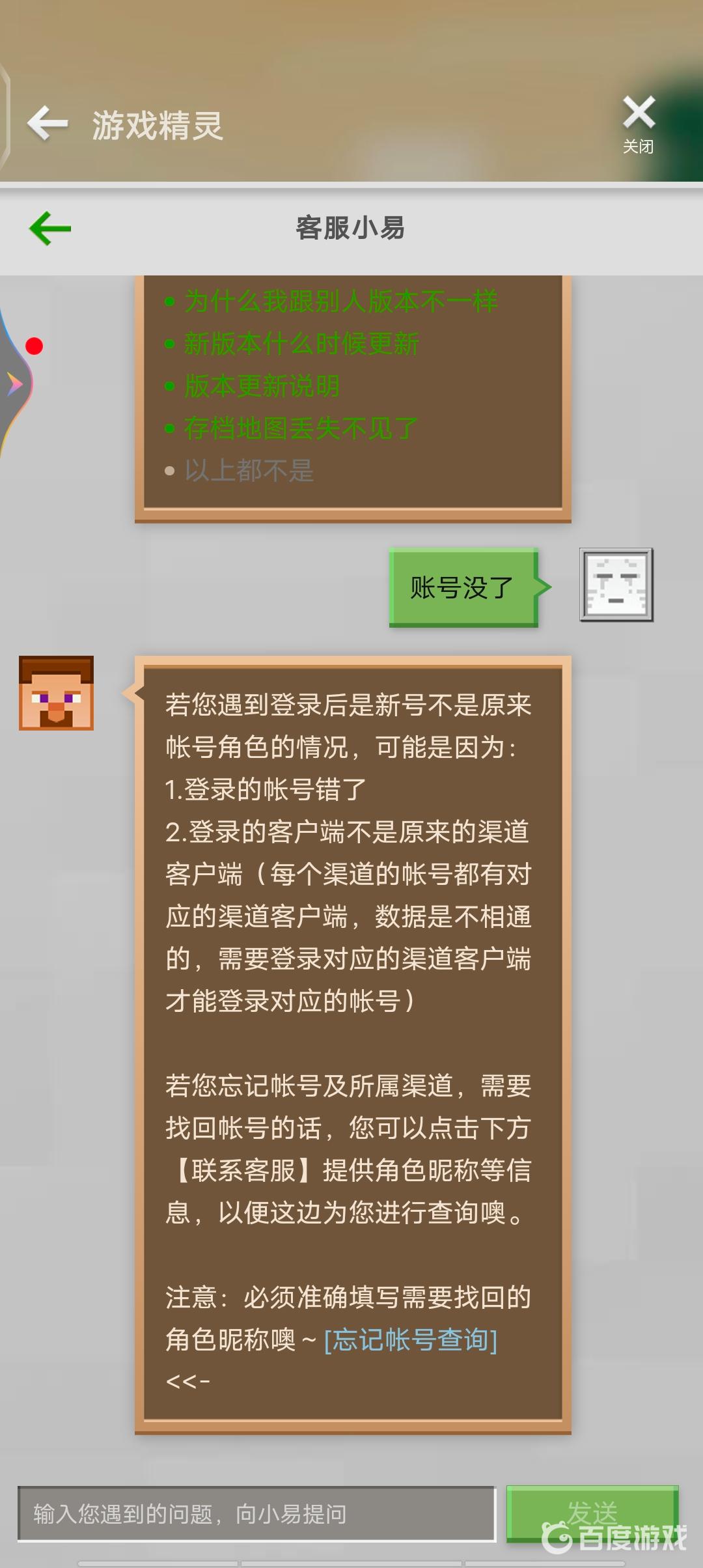Open 新版本什么时候更新 question
Screen dimensions: 703x1568
(301, 344)
